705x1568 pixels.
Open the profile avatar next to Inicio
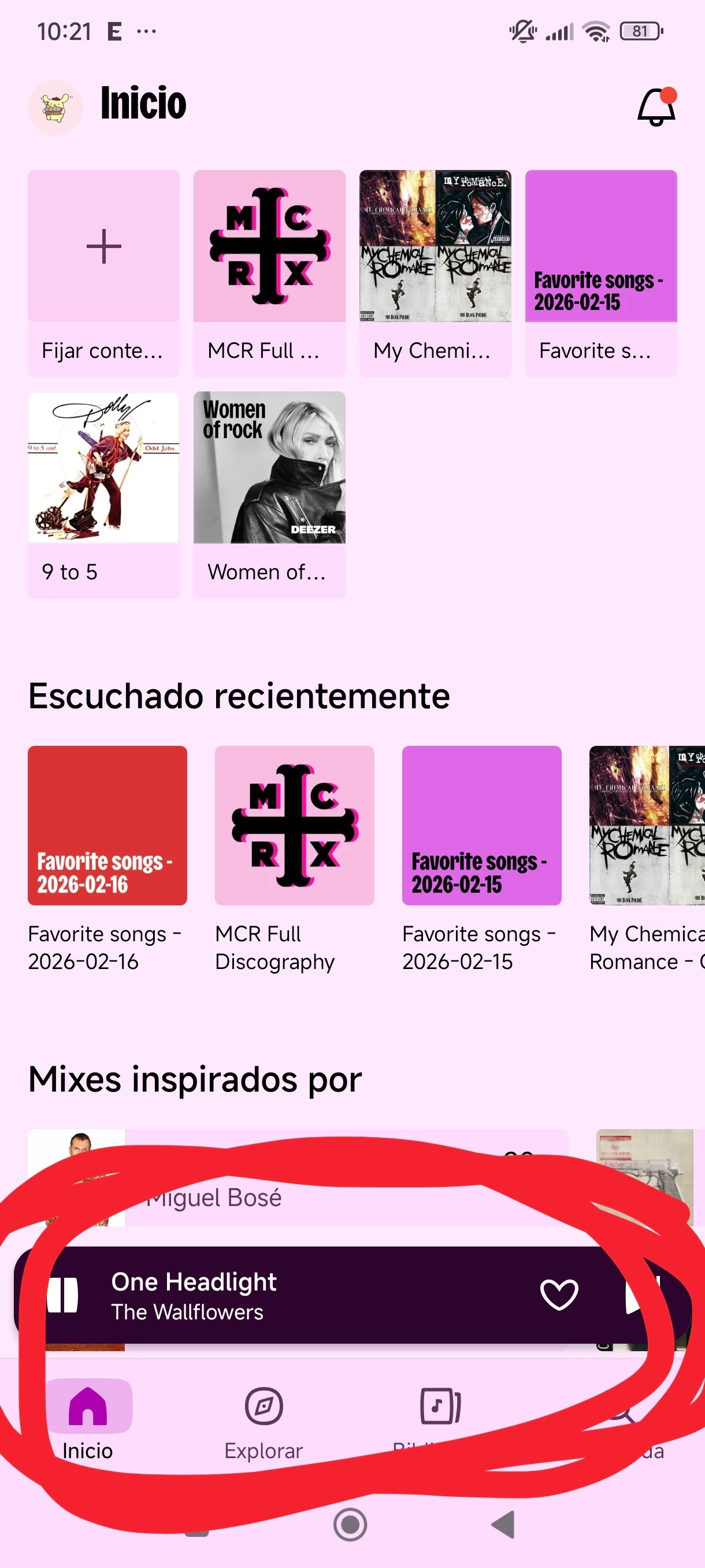(x=55, y=108)
